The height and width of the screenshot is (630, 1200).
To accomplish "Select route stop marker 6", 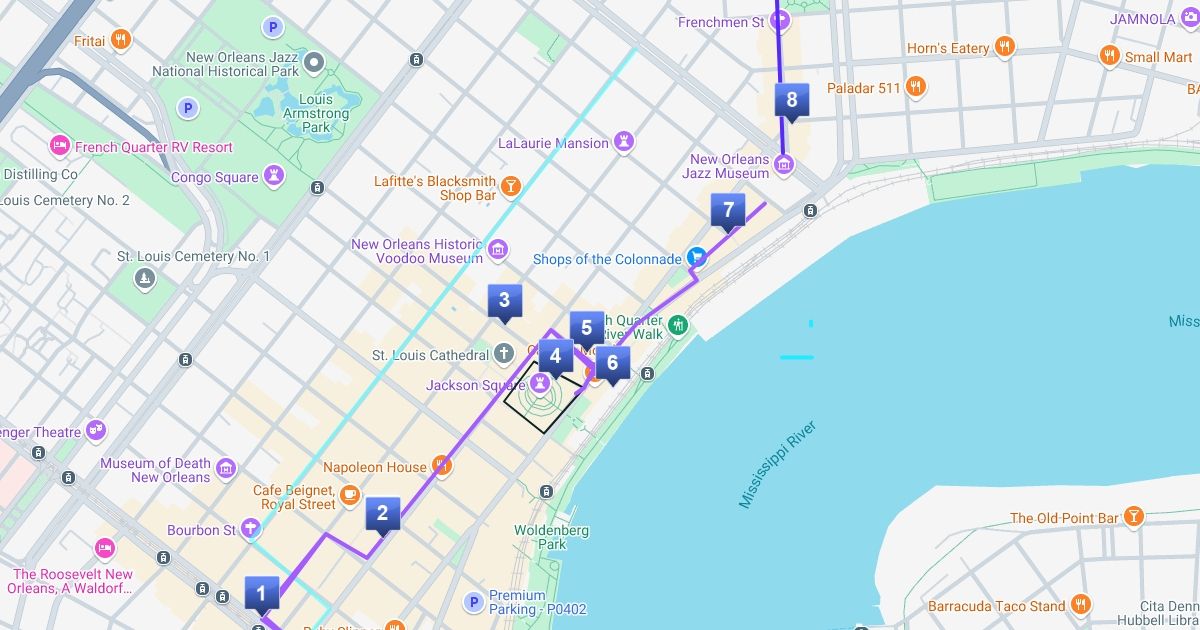I will [612, 362].
